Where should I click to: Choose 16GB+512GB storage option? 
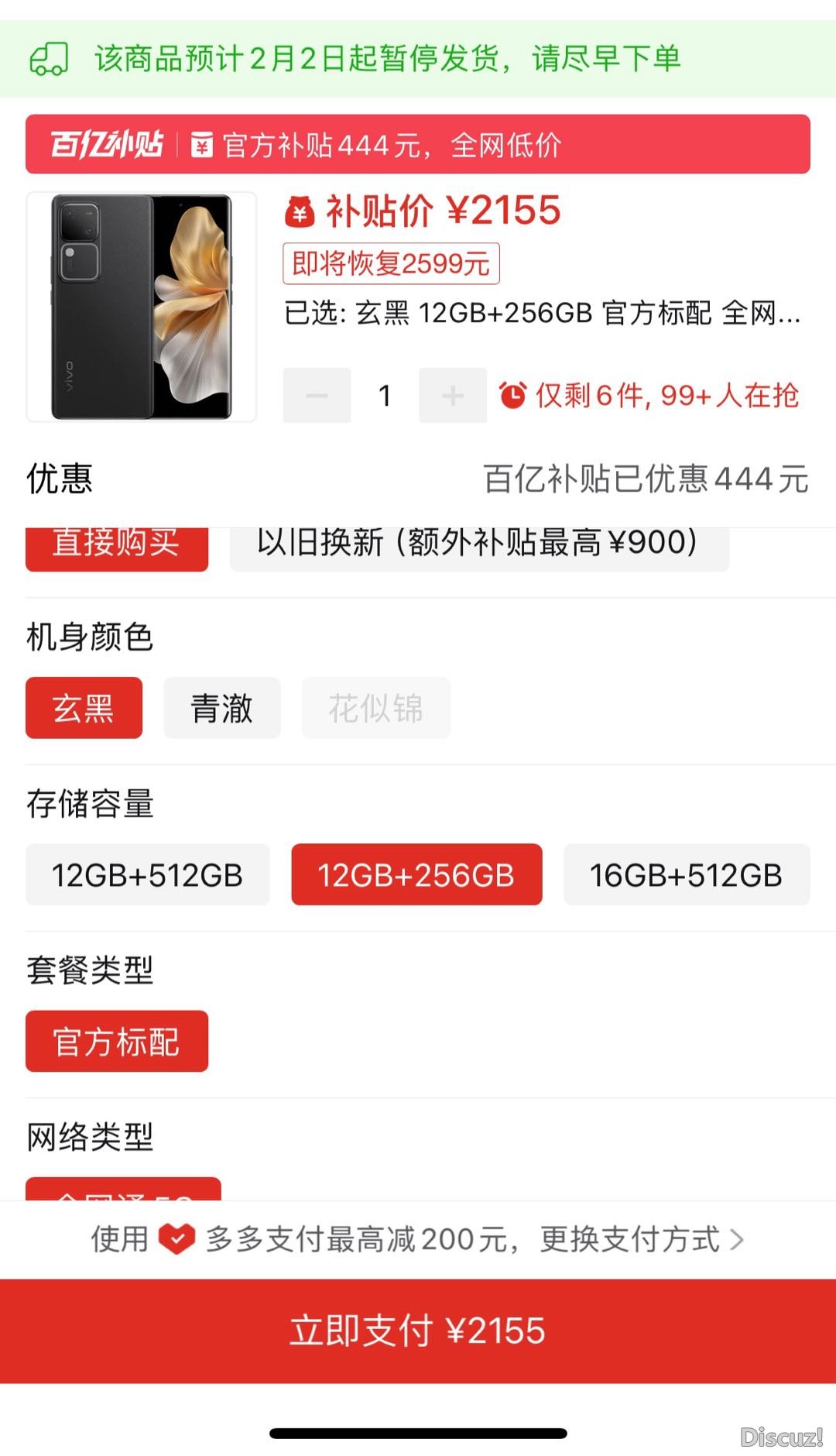687,875
